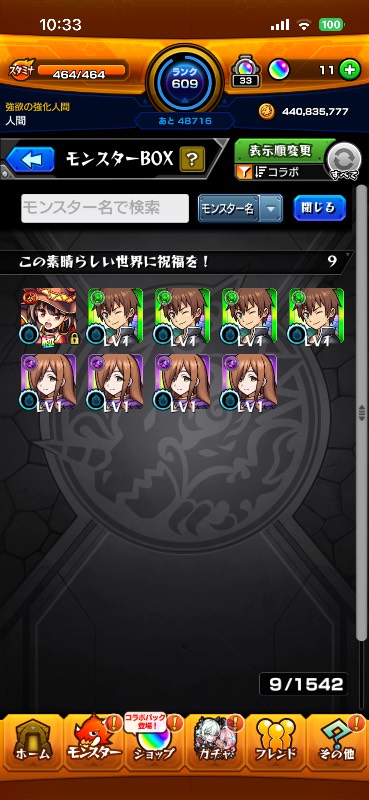Switch to the フレンド tab
Image resolution: width=369 pixels, height=800 pixels.
tap(276, 743)
